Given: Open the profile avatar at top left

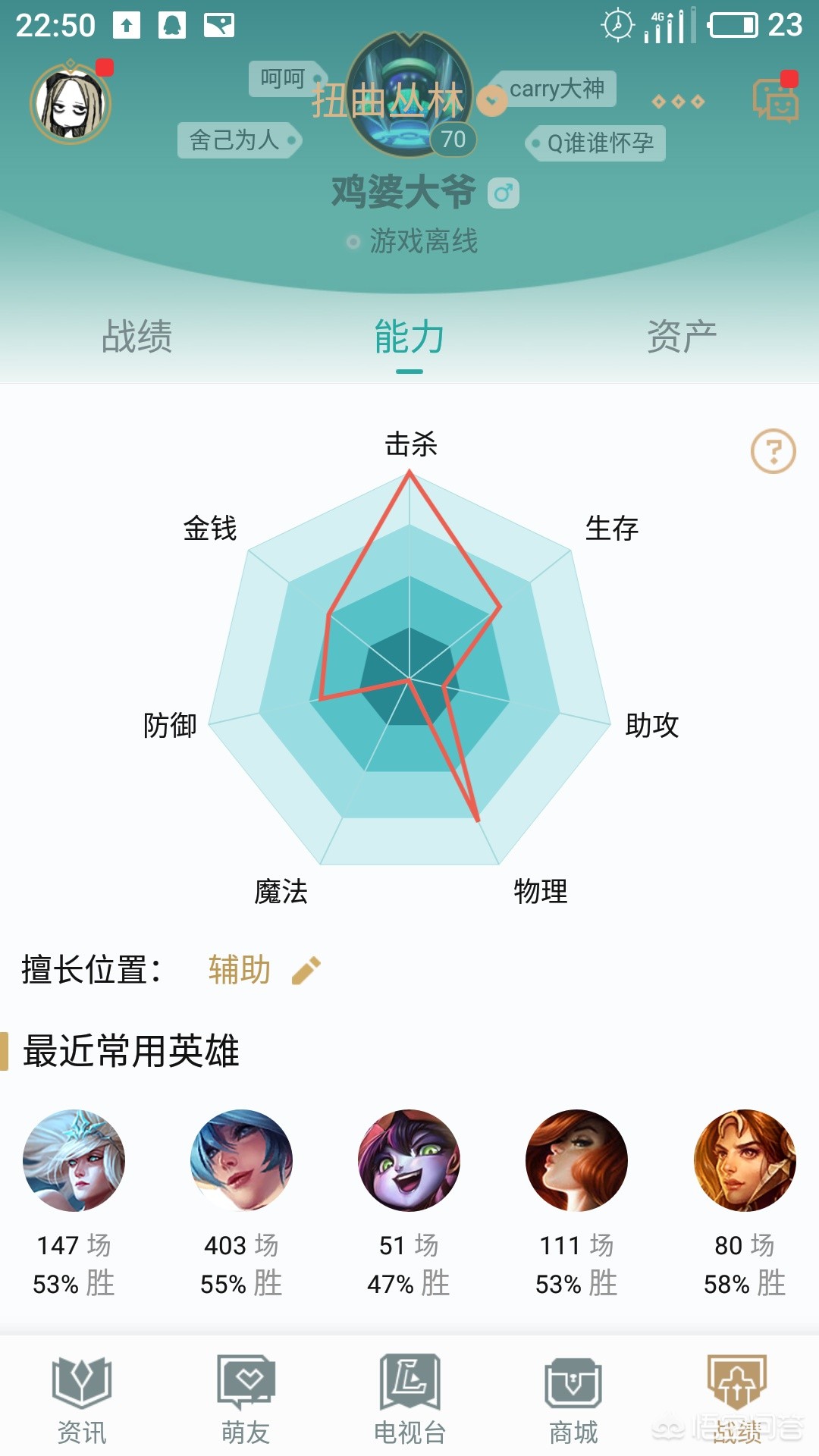Looking at the screenshot, I should pos(71,103).
